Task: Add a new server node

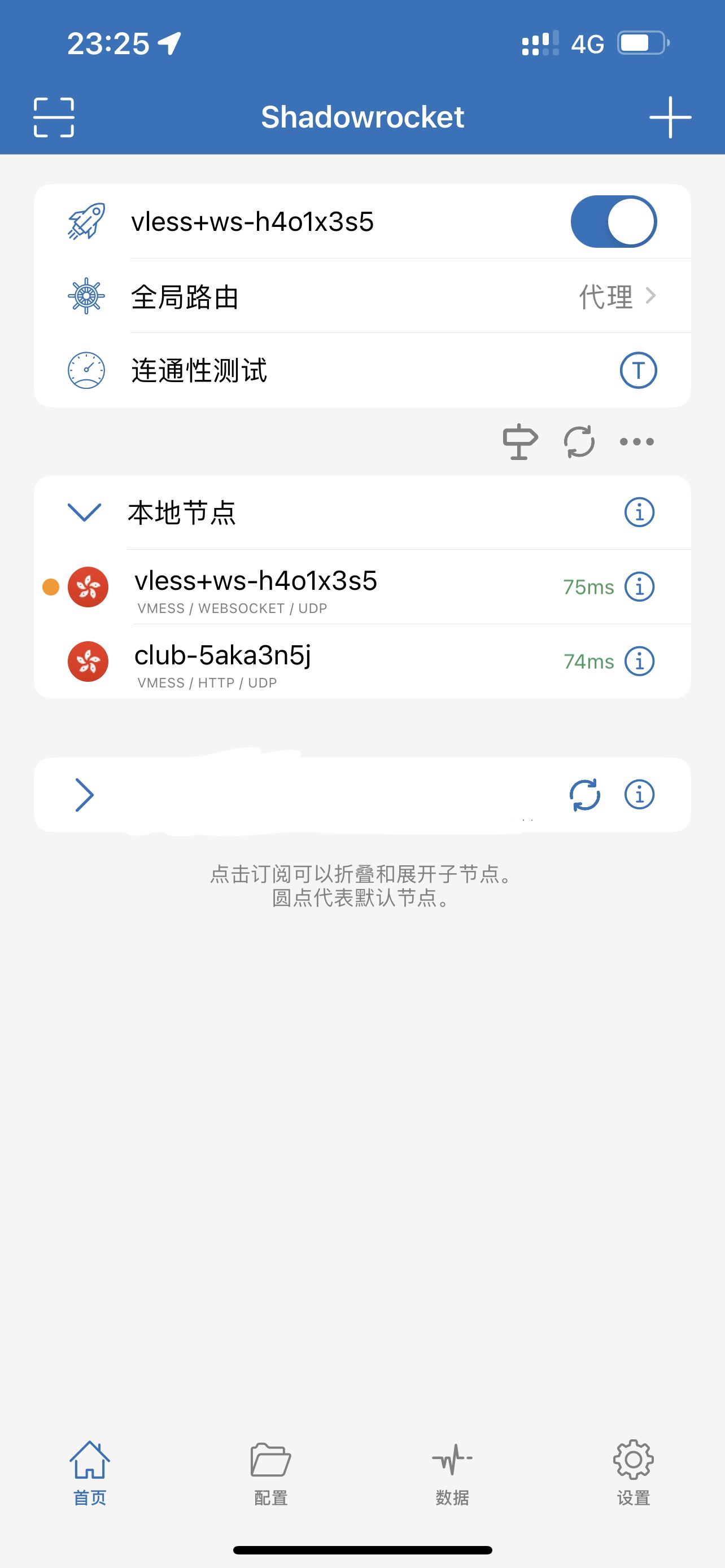Action: tap(670, 117)
